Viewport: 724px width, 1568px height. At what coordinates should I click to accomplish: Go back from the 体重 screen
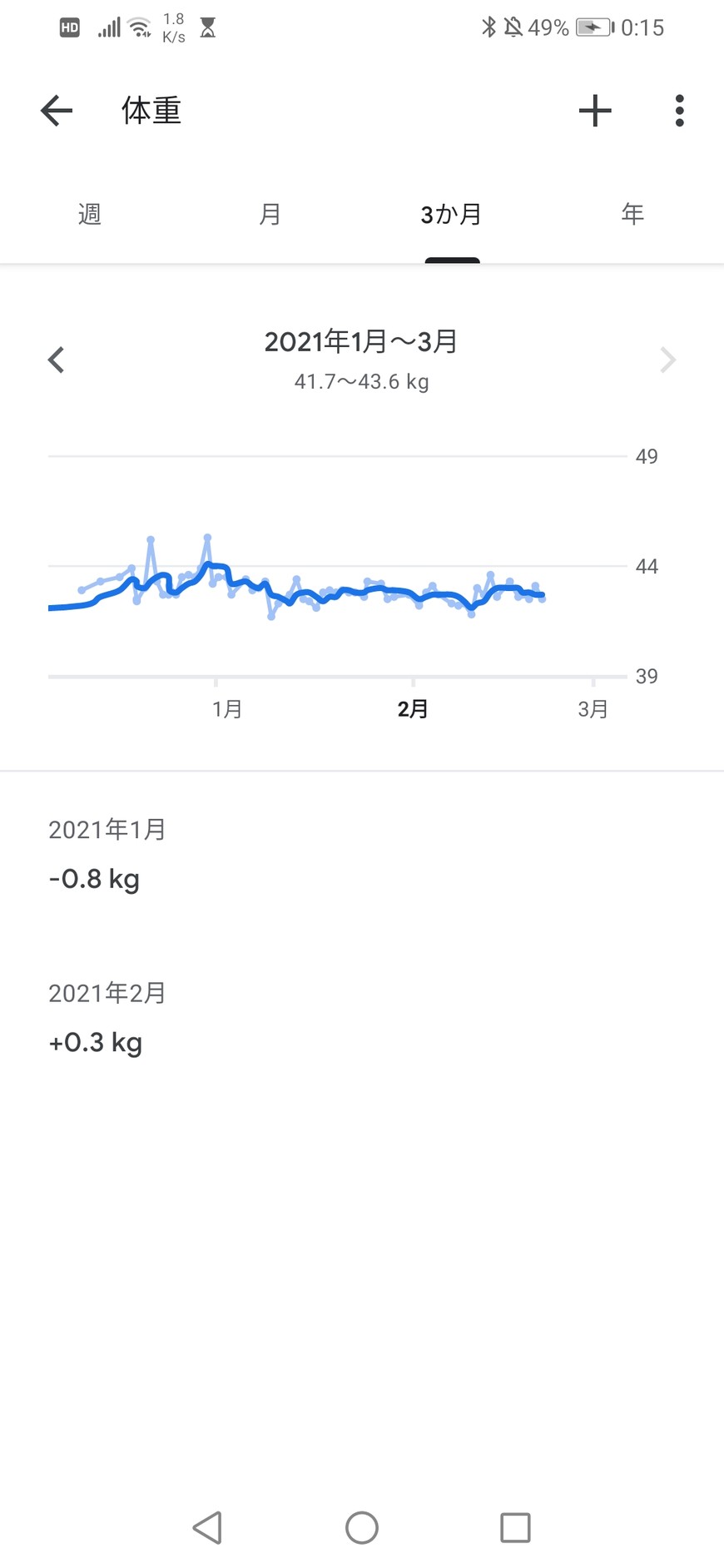[57, 111]
